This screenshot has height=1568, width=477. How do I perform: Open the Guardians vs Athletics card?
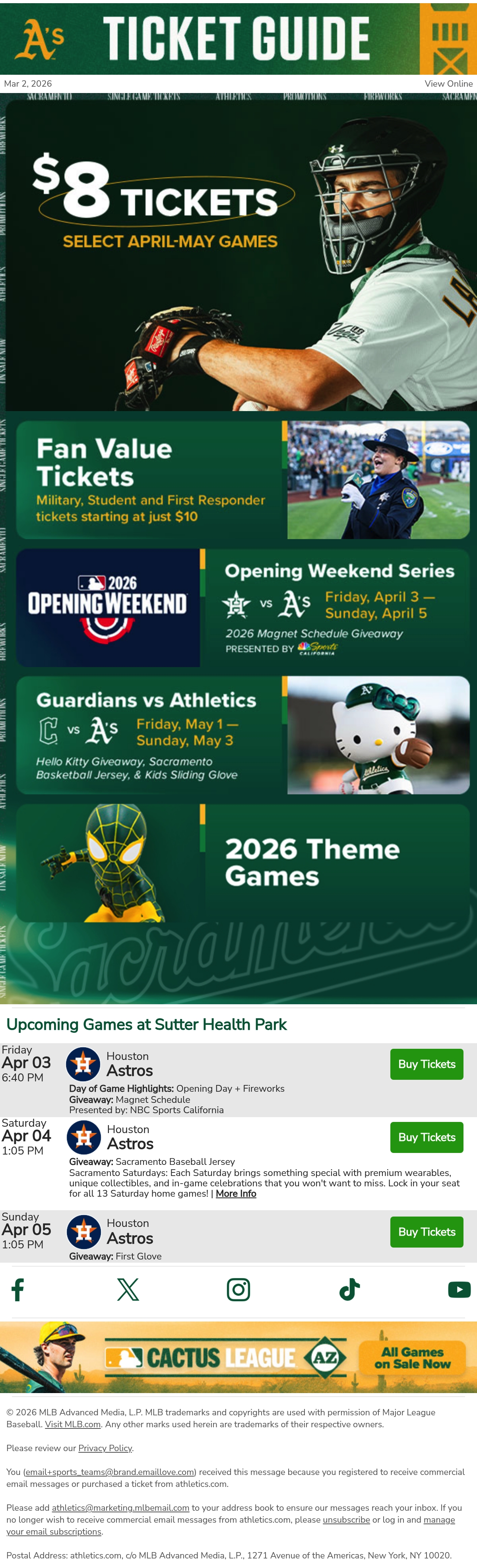[243, 735]
